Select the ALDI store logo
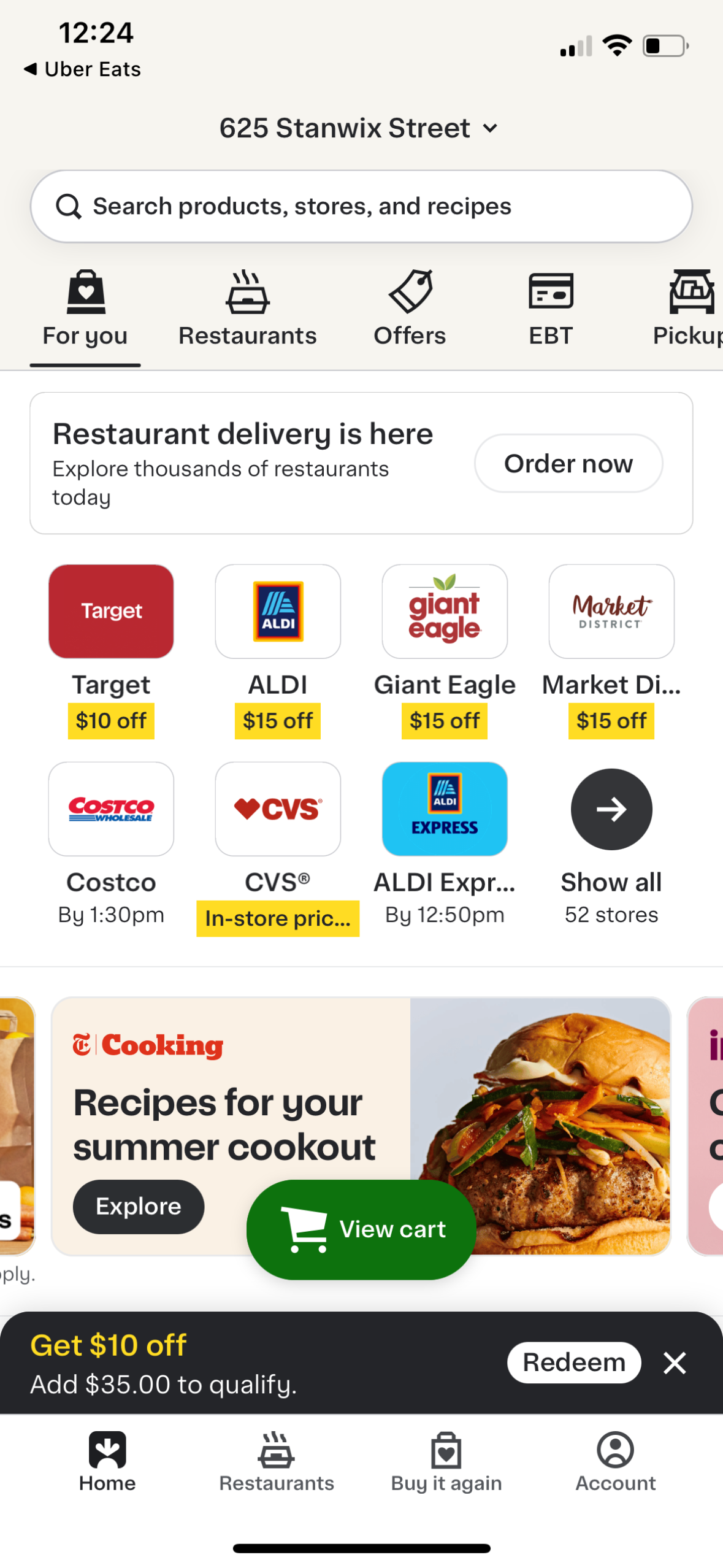723x1568 pixels. coord(277,611)
